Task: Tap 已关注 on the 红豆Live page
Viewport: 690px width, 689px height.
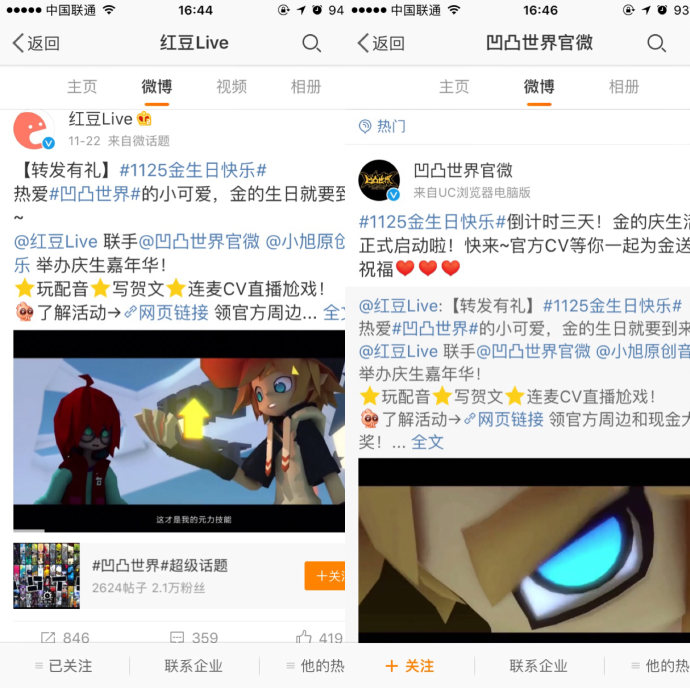Action: 62,666
